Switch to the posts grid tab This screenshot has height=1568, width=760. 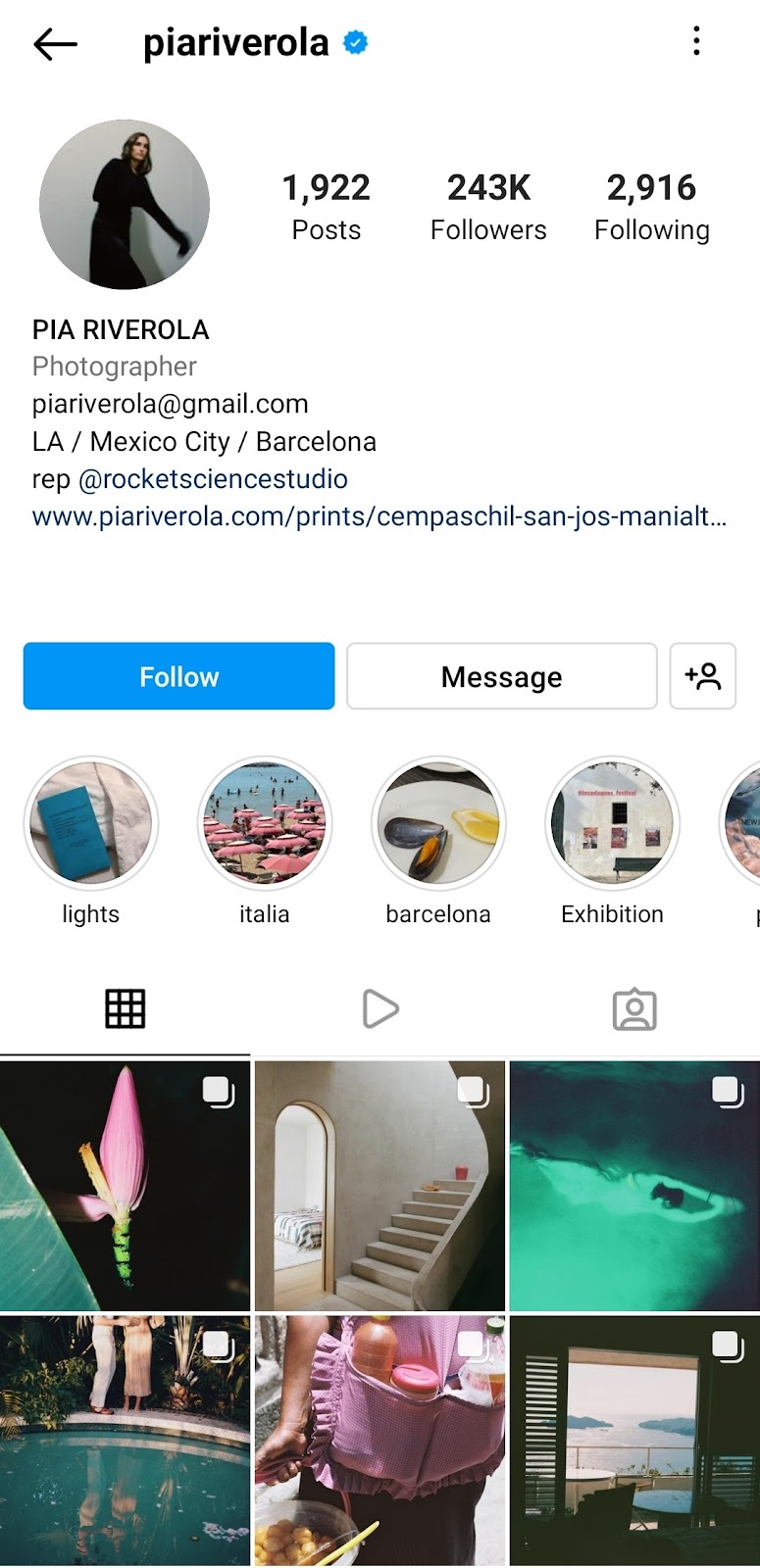coord(125,1008)
